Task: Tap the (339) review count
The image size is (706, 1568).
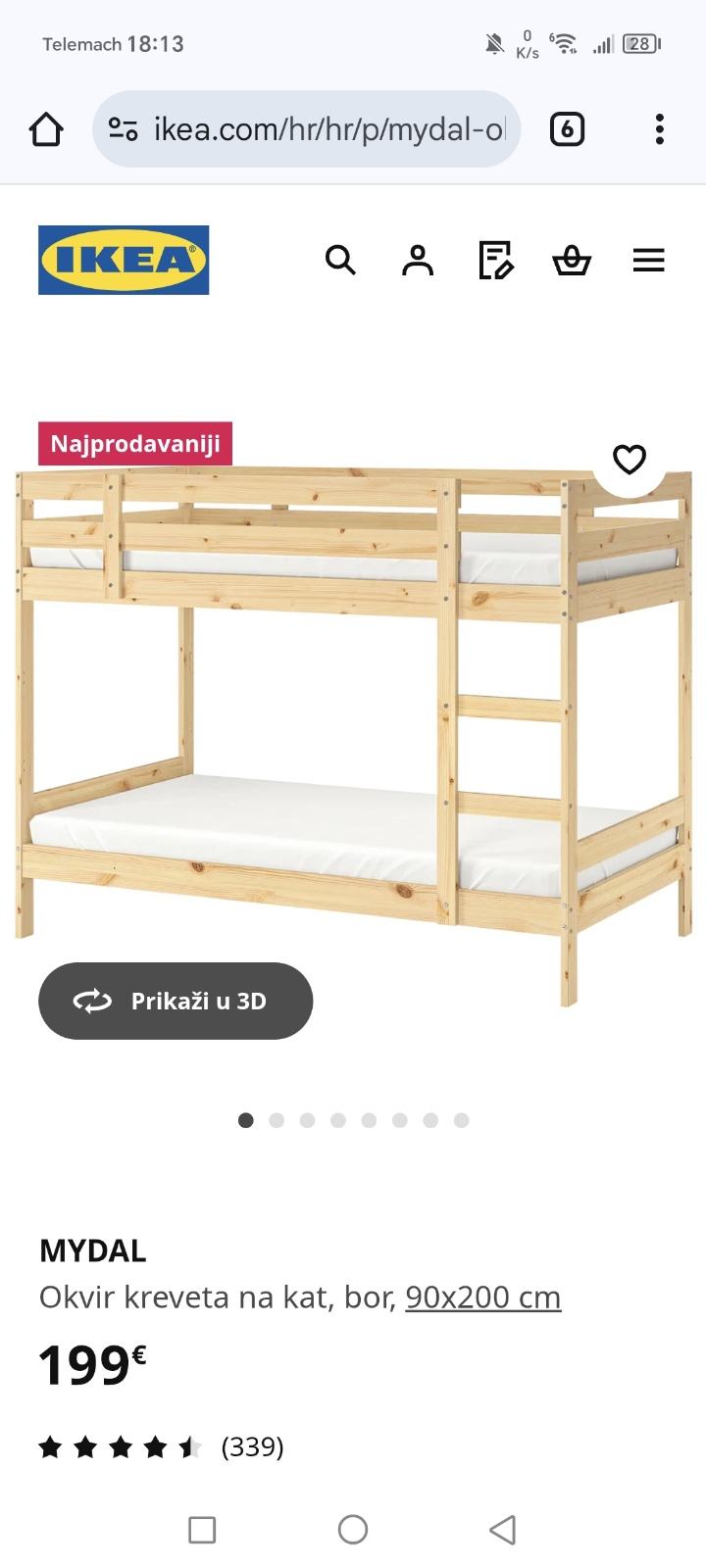Action: 252,1445
